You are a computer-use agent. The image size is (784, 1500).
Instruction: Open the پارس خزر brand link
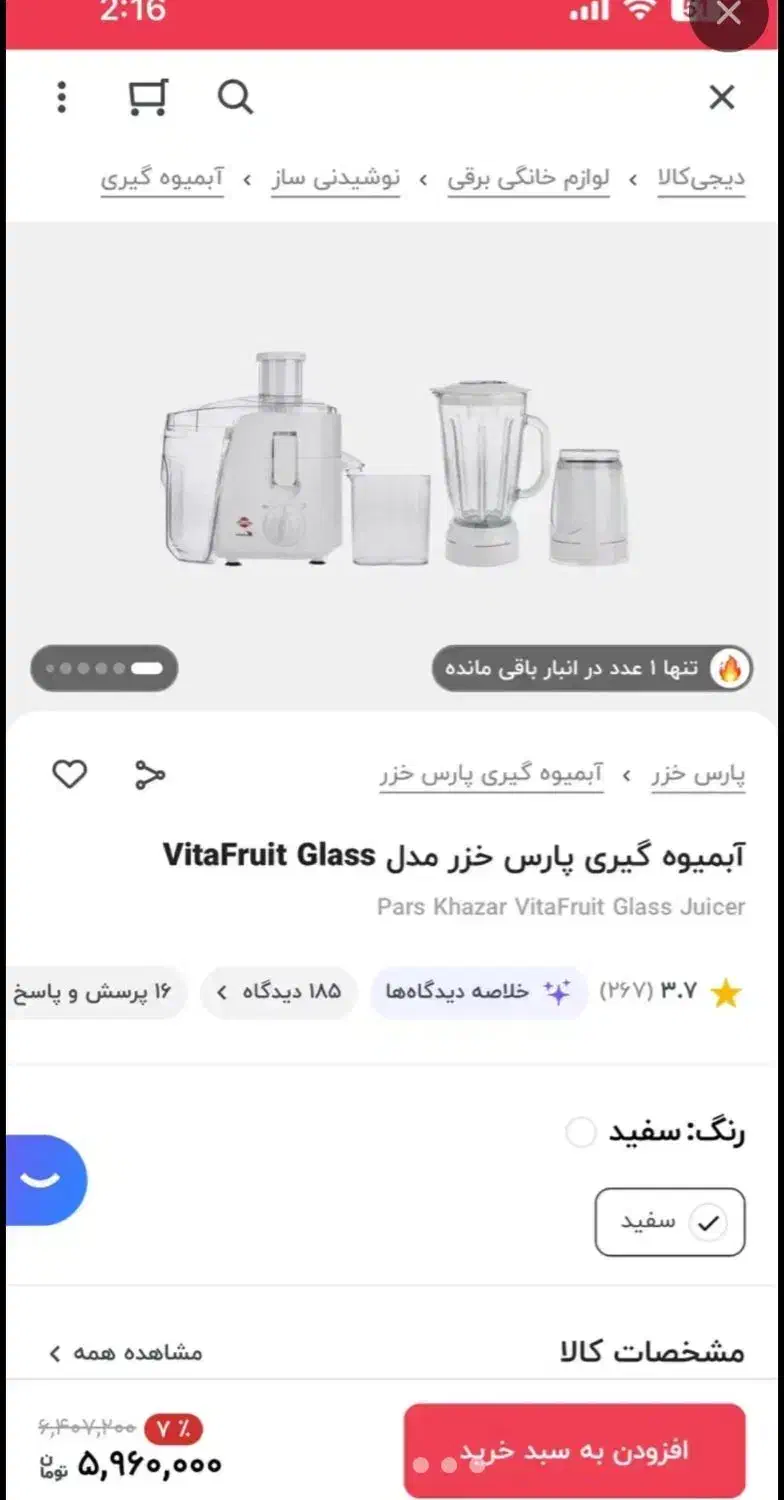tap(698, 773)
